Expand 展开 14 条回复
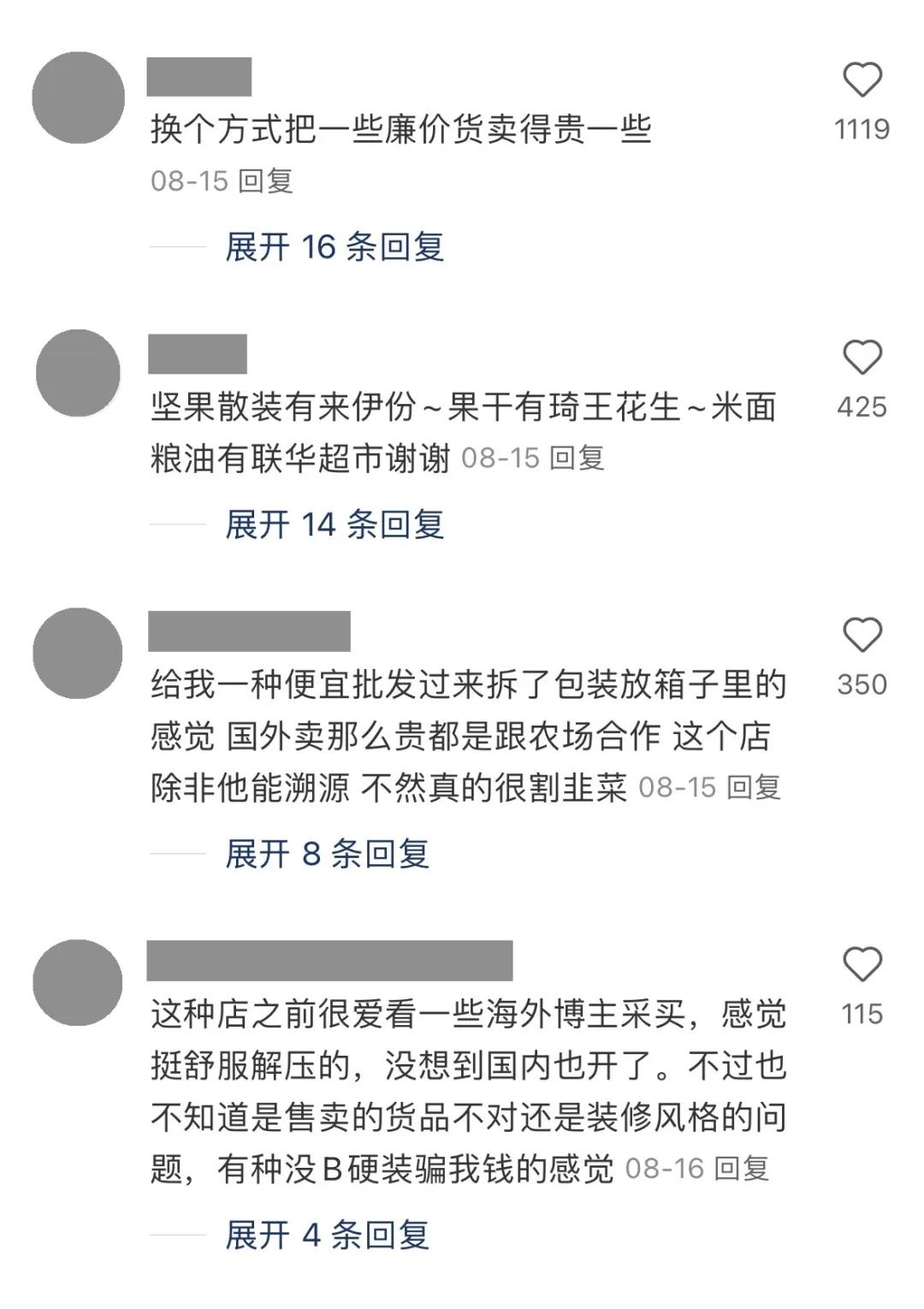The image size is (924, 1309). click(334, 524)
